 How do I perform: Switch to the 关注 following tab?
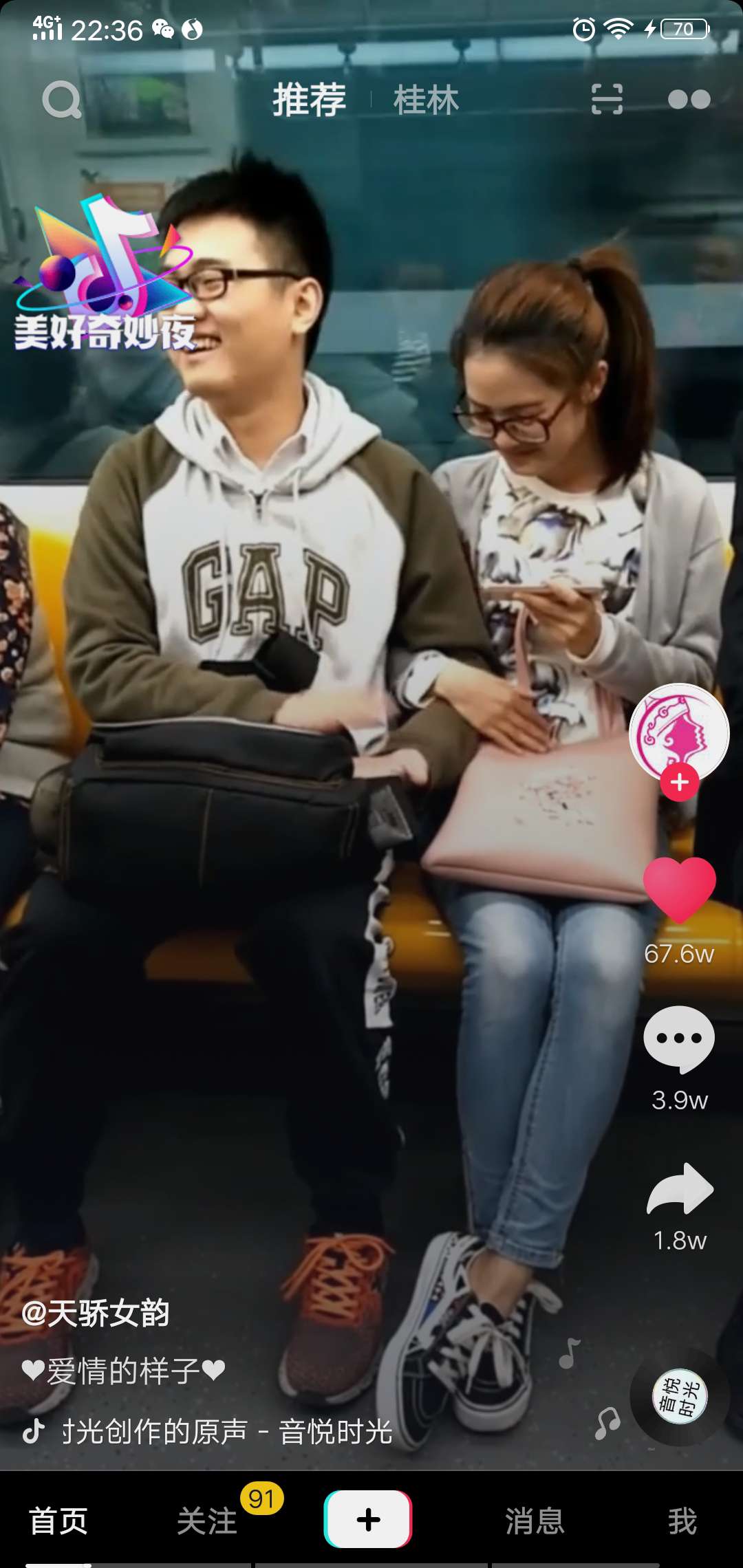click(207, 1521)
